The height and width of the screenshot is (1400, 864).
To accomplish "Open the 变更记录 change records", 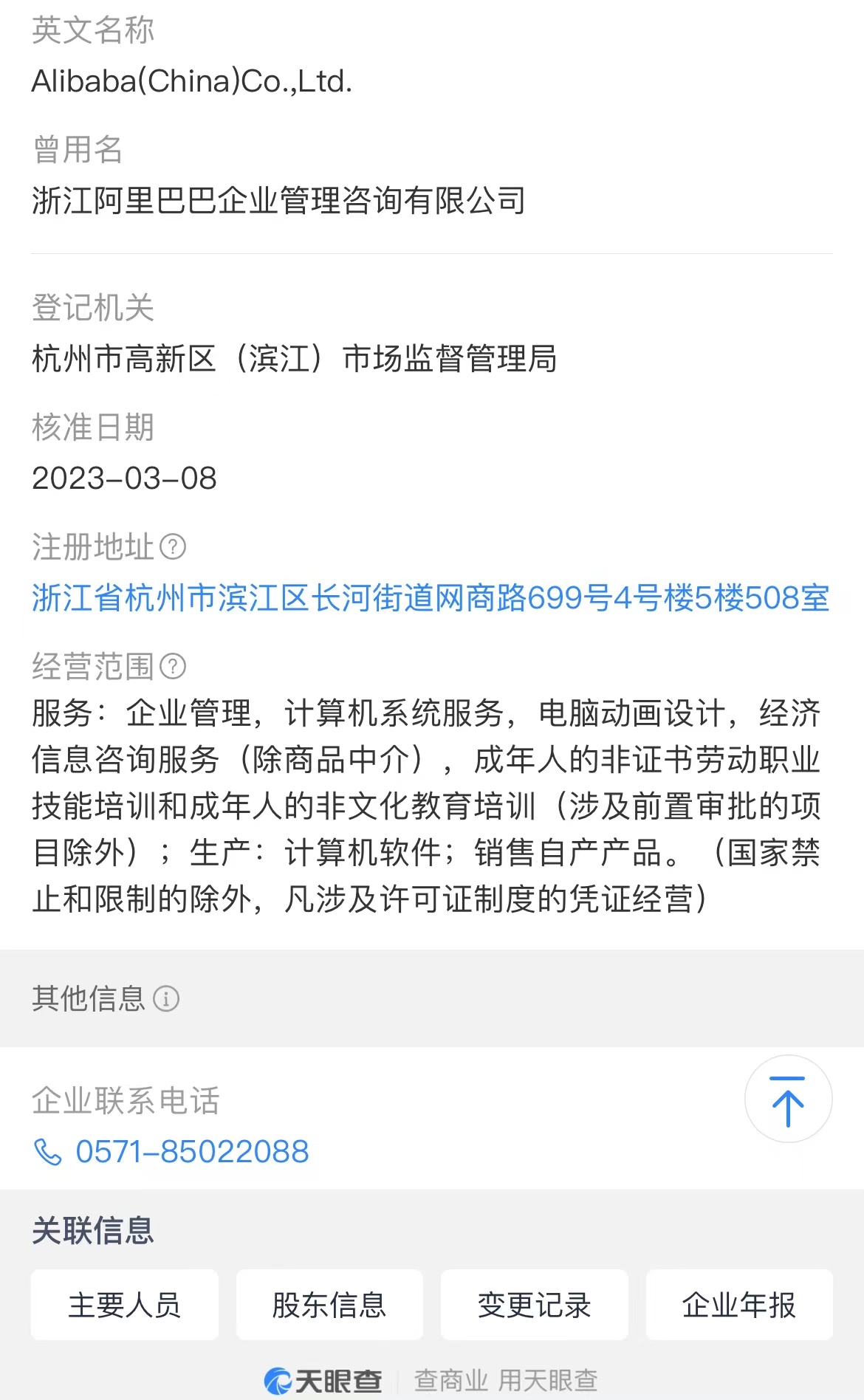I will [535, 1305].
